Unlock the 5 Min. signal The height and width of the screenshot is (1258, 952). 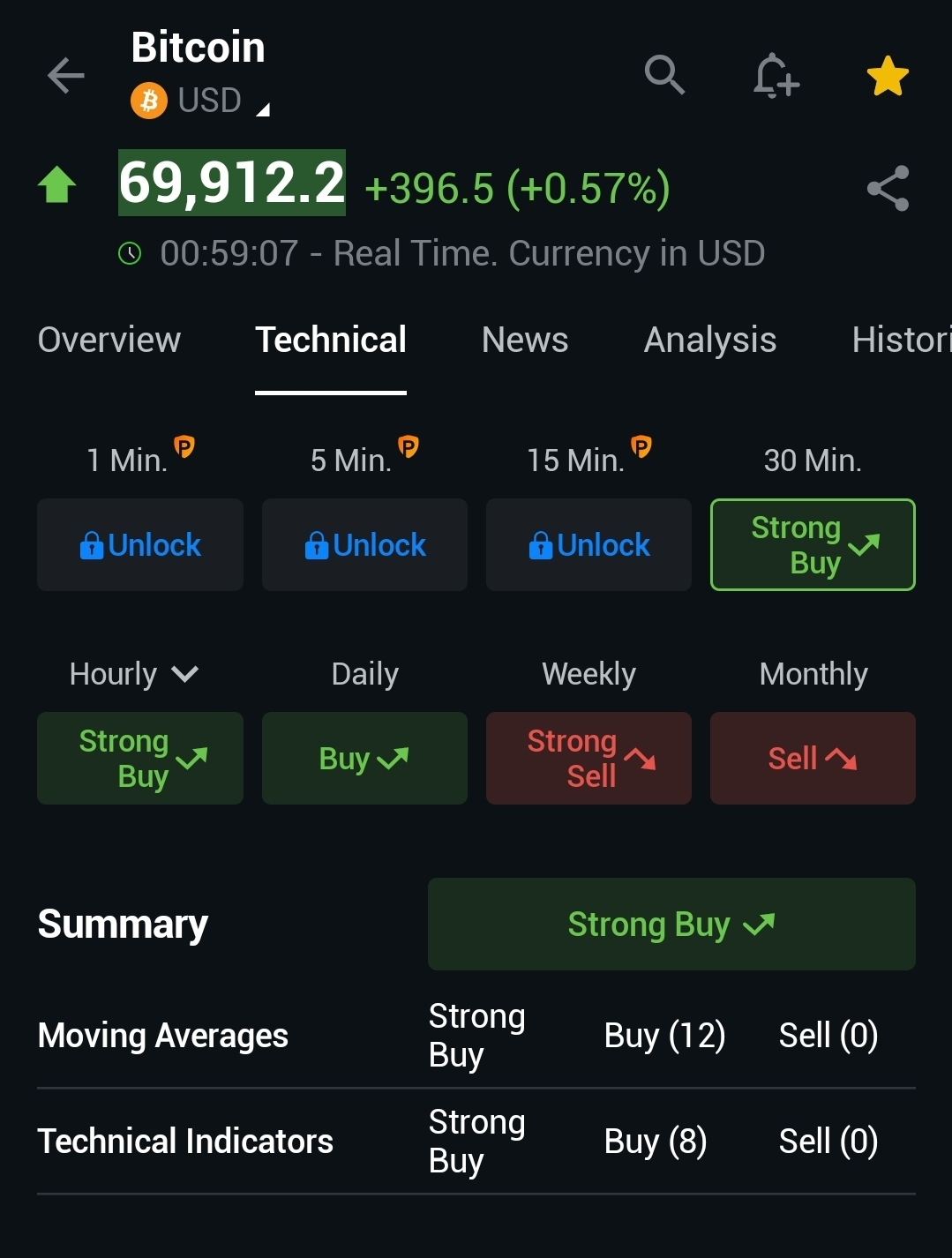coord(364,545)
